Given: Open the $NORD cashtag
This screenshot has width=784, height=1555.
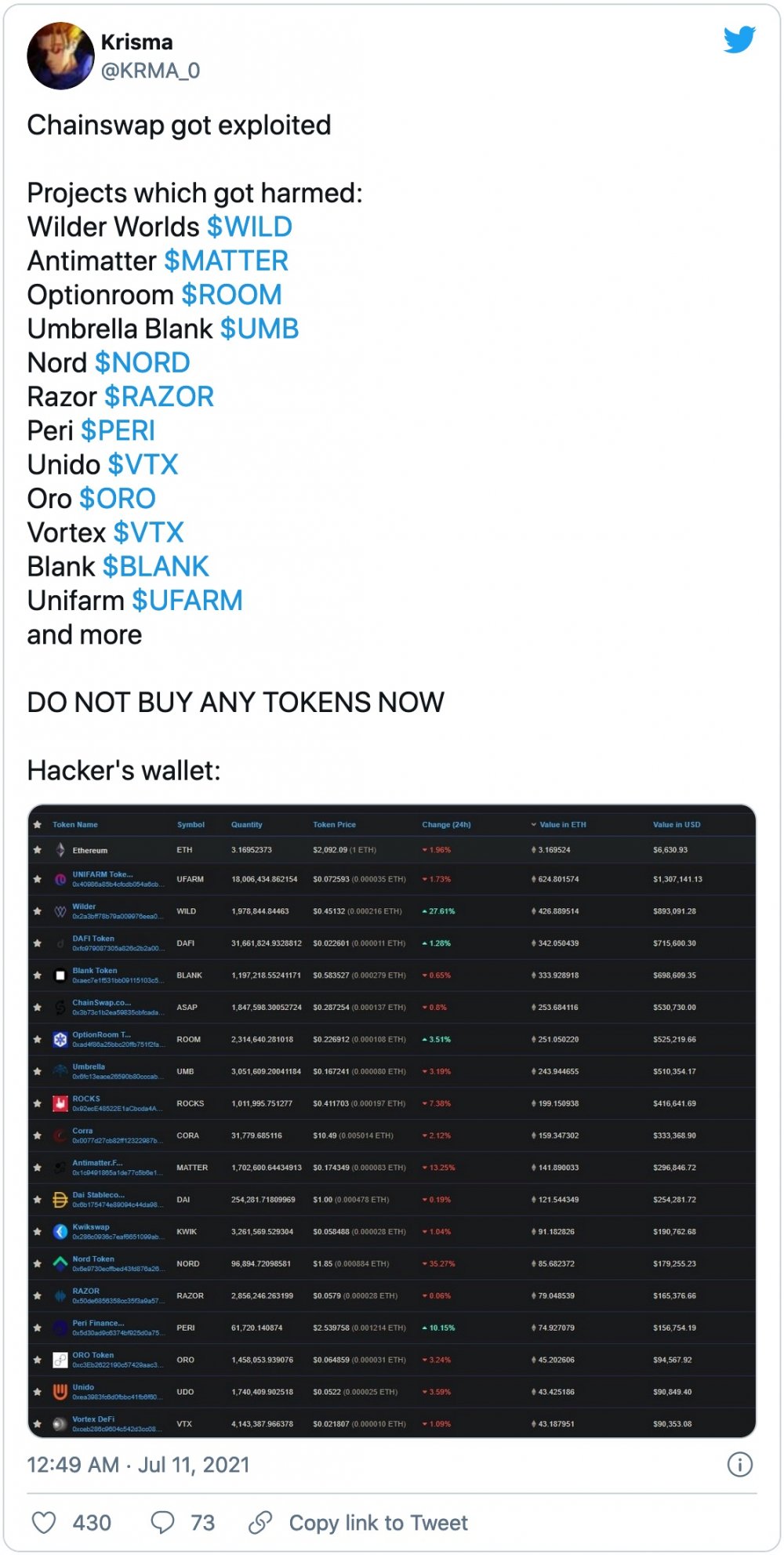Looking at the screenshot, I should (142, 363).
